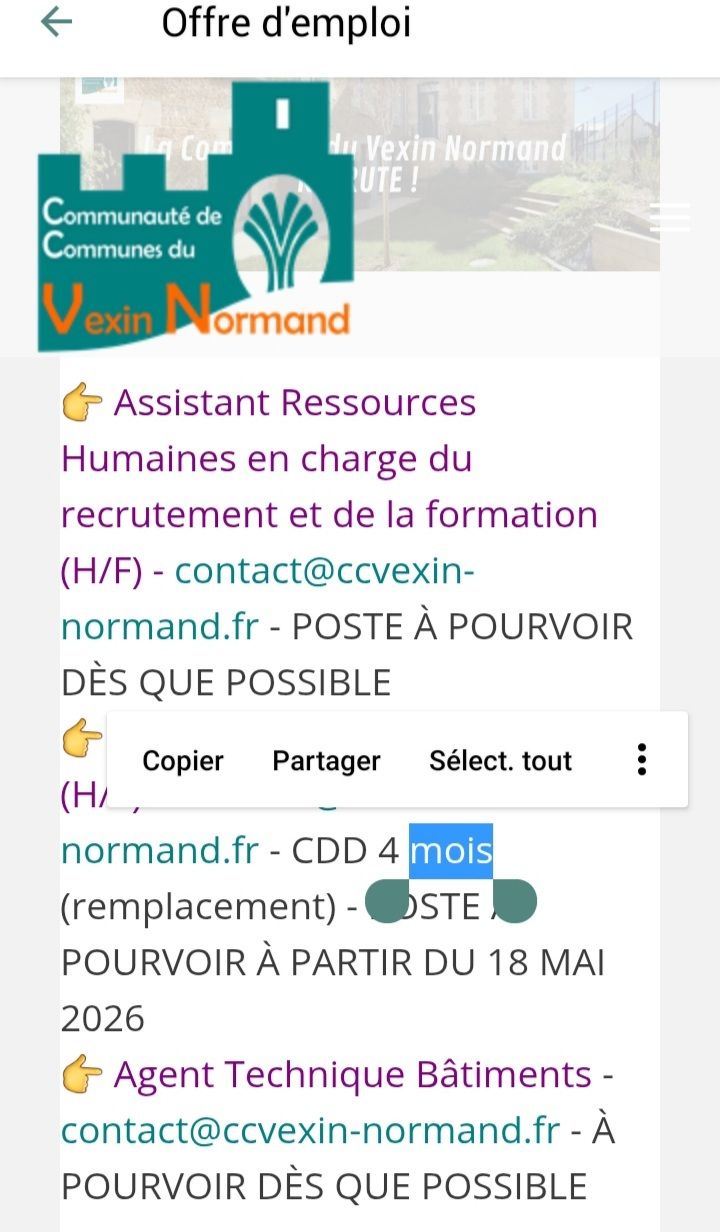Open the hamburger menu on the banner
The image size is (720, 1232).
pyautogui.click(x=669, y=217)
